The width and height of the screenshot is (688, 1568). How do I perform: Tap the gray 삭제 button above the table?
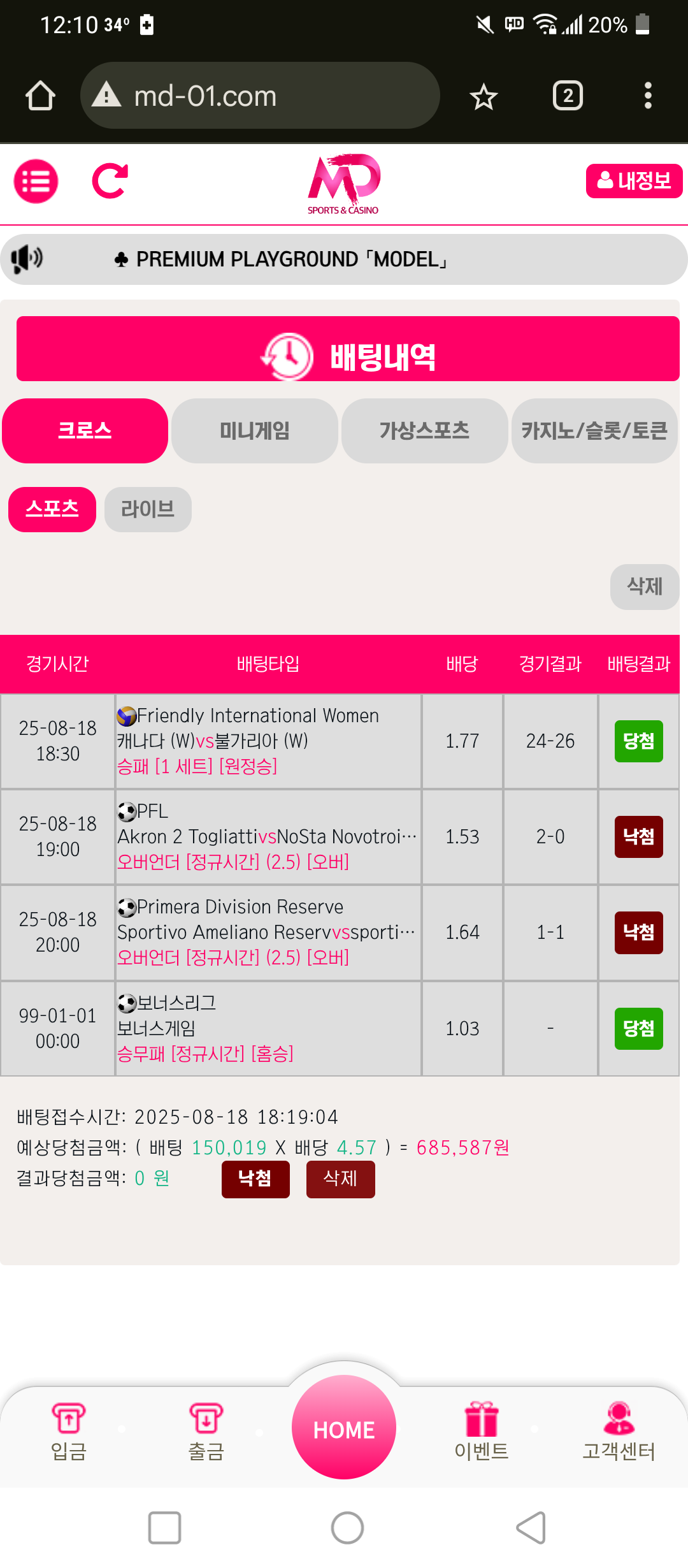(644, 586)
